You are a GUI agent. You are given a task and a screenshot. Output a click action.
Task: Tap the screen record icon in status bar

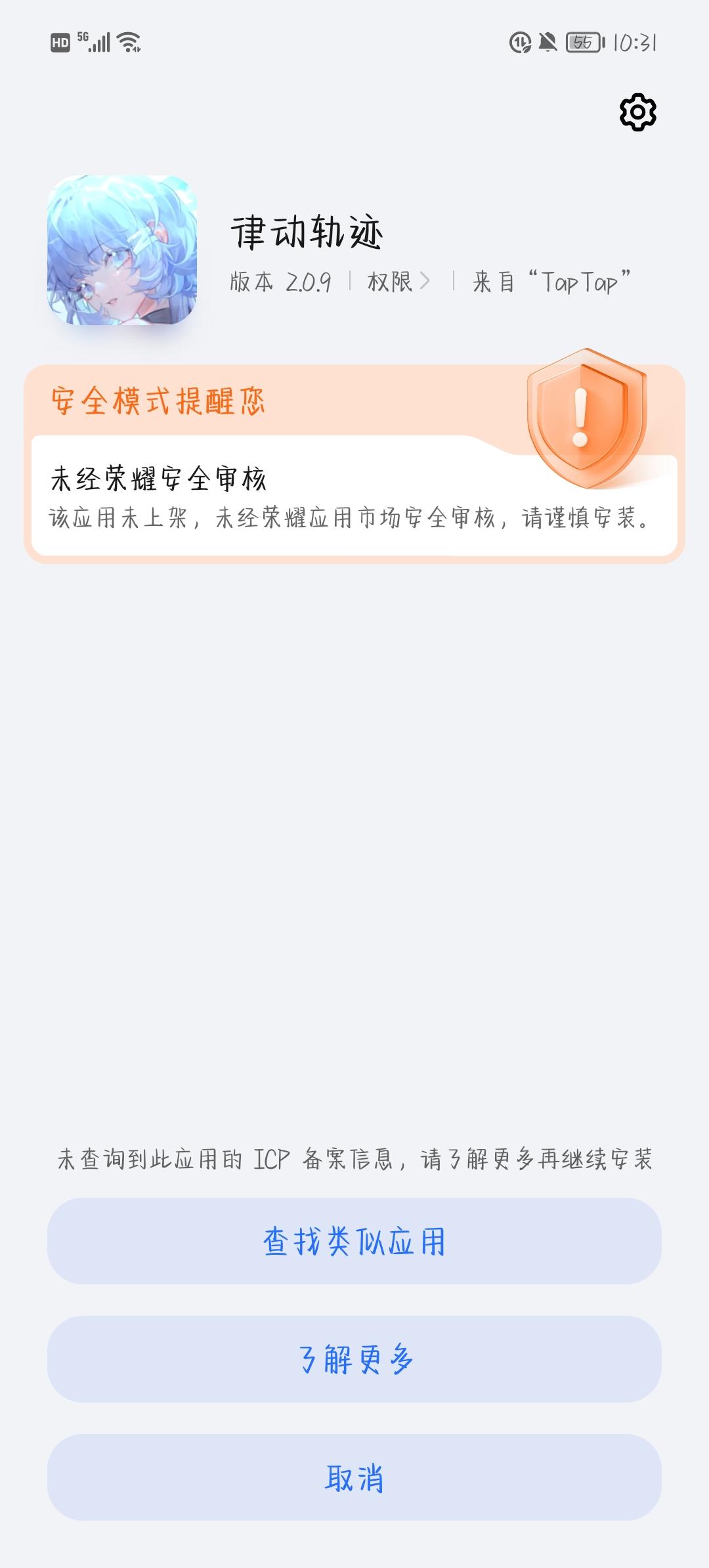pos(520,41)
